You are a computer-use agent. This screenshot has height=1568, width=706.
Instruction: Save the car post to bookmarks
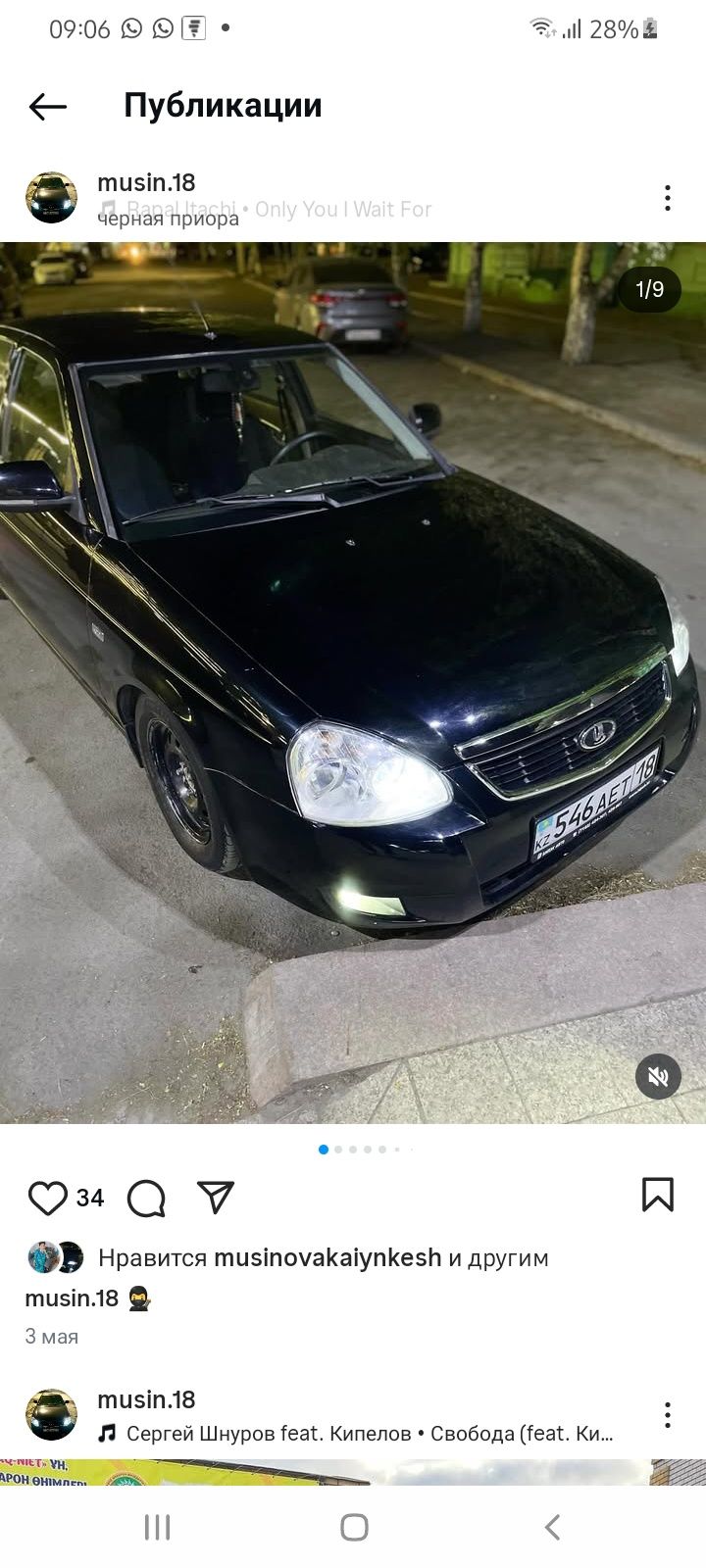coord(657,1195)
